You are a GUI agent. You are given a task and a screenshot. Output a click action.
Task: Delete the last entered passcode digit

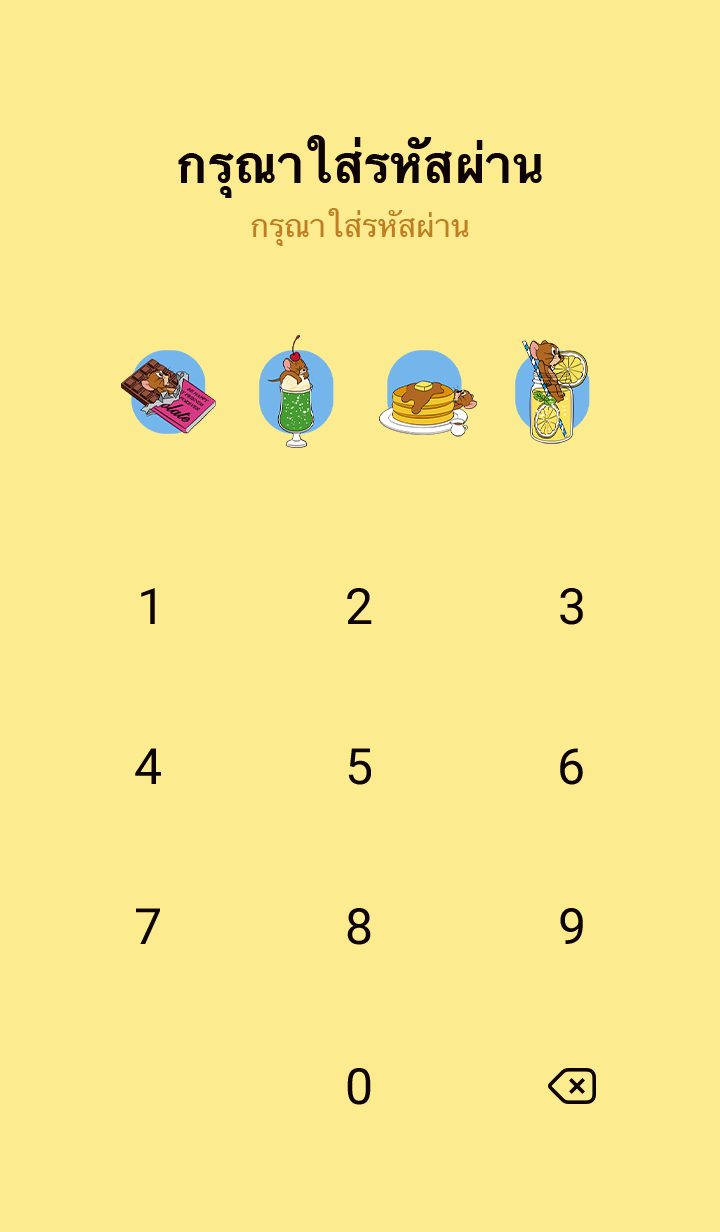pos(572,1086)
